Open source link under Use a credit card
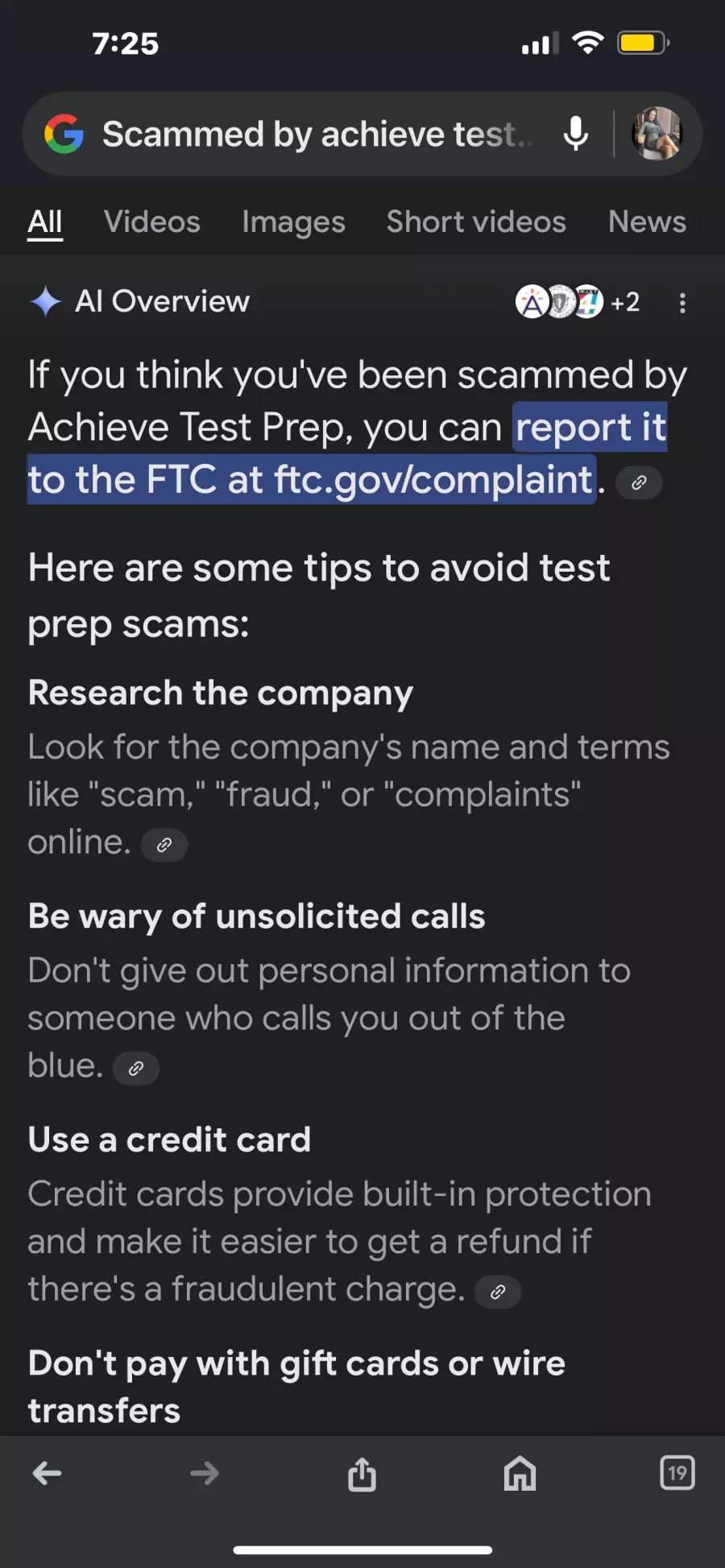Image resolution: width=725 pixels, height=1568 pixels. click(x=498, y=1292)
